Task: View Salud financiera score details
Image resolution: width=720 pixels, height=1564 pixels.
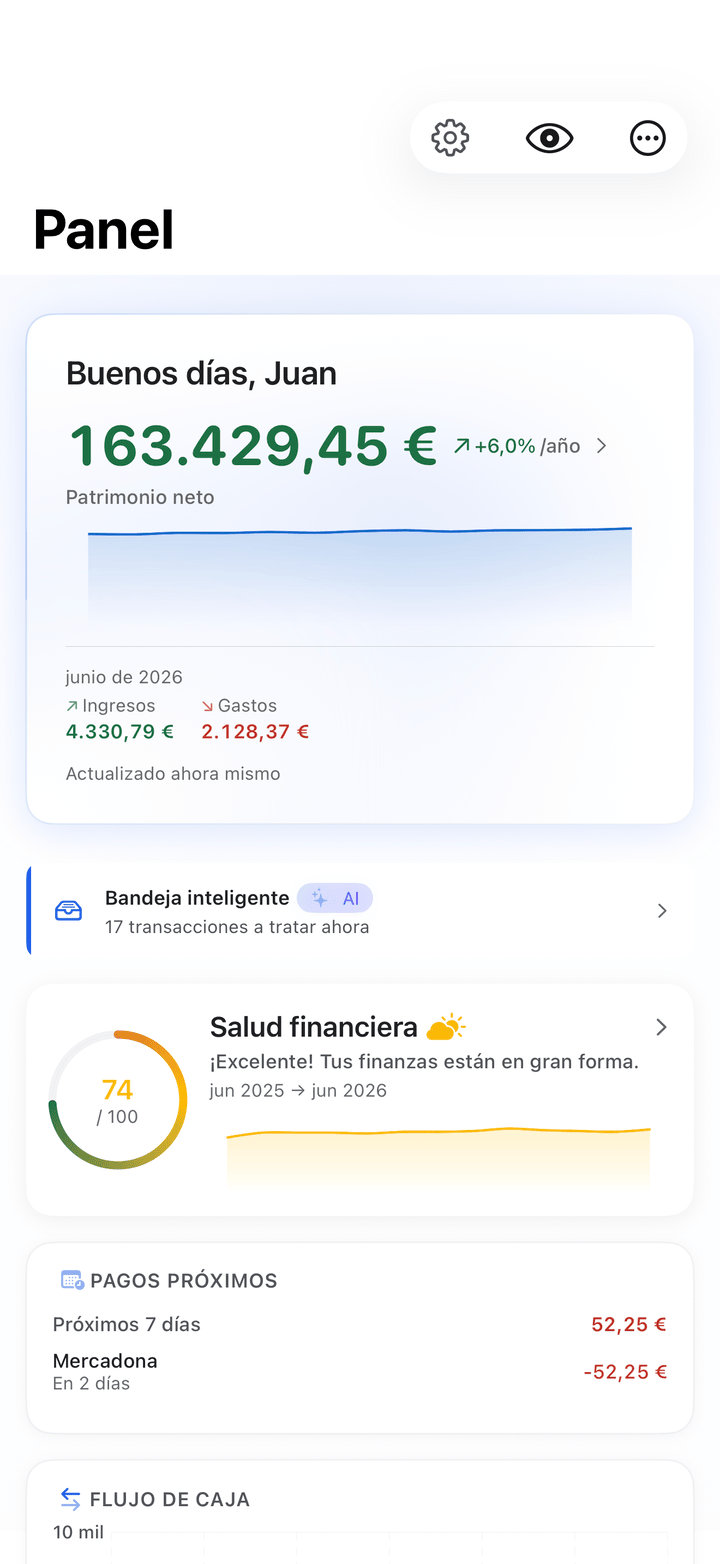Action: click(360, 1100)
